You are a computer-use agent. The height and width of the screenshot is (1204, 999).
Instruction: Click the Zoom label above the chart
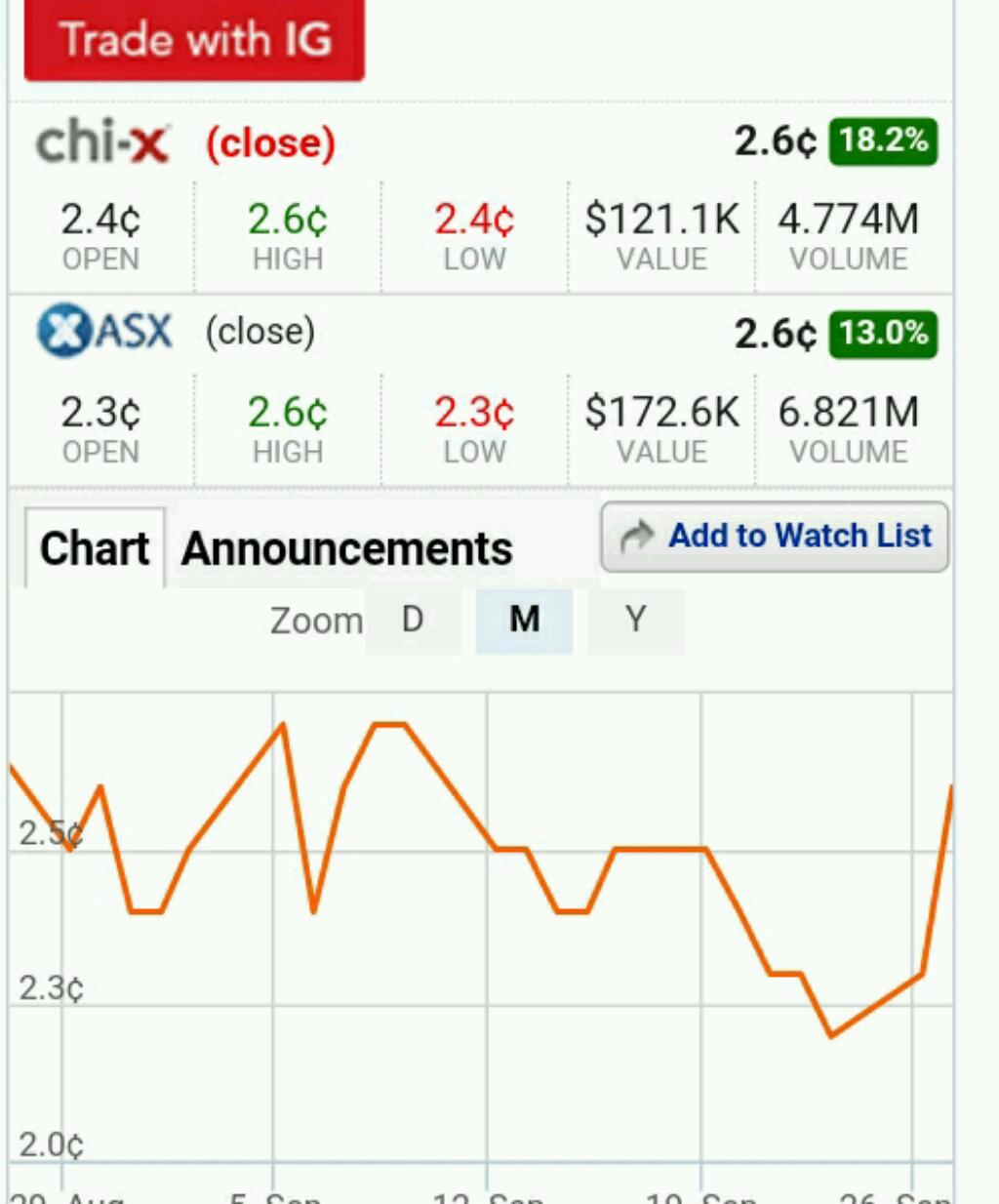(x=315, y=621)
